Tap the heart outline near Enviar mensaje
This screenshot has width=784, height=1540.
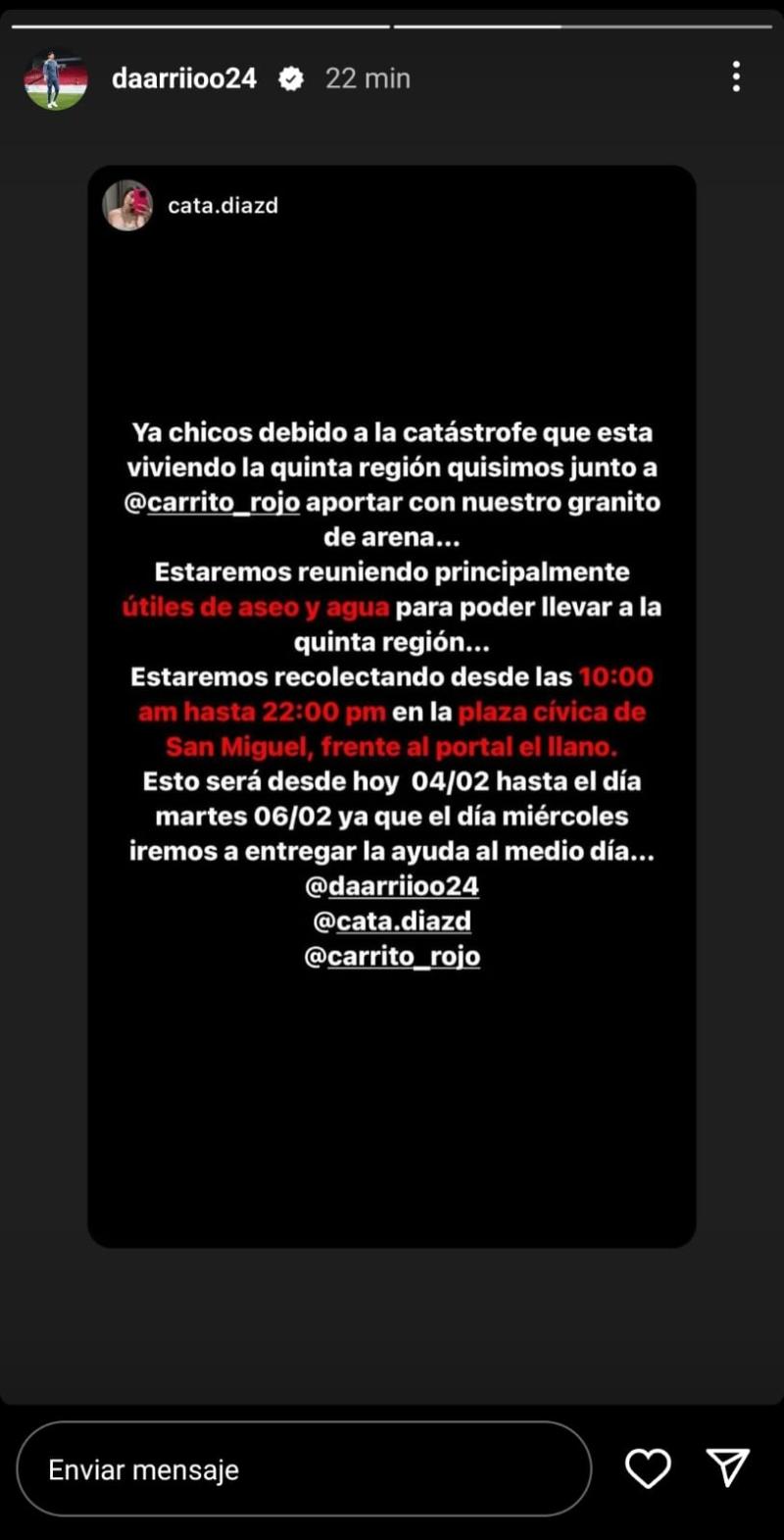647,1467
